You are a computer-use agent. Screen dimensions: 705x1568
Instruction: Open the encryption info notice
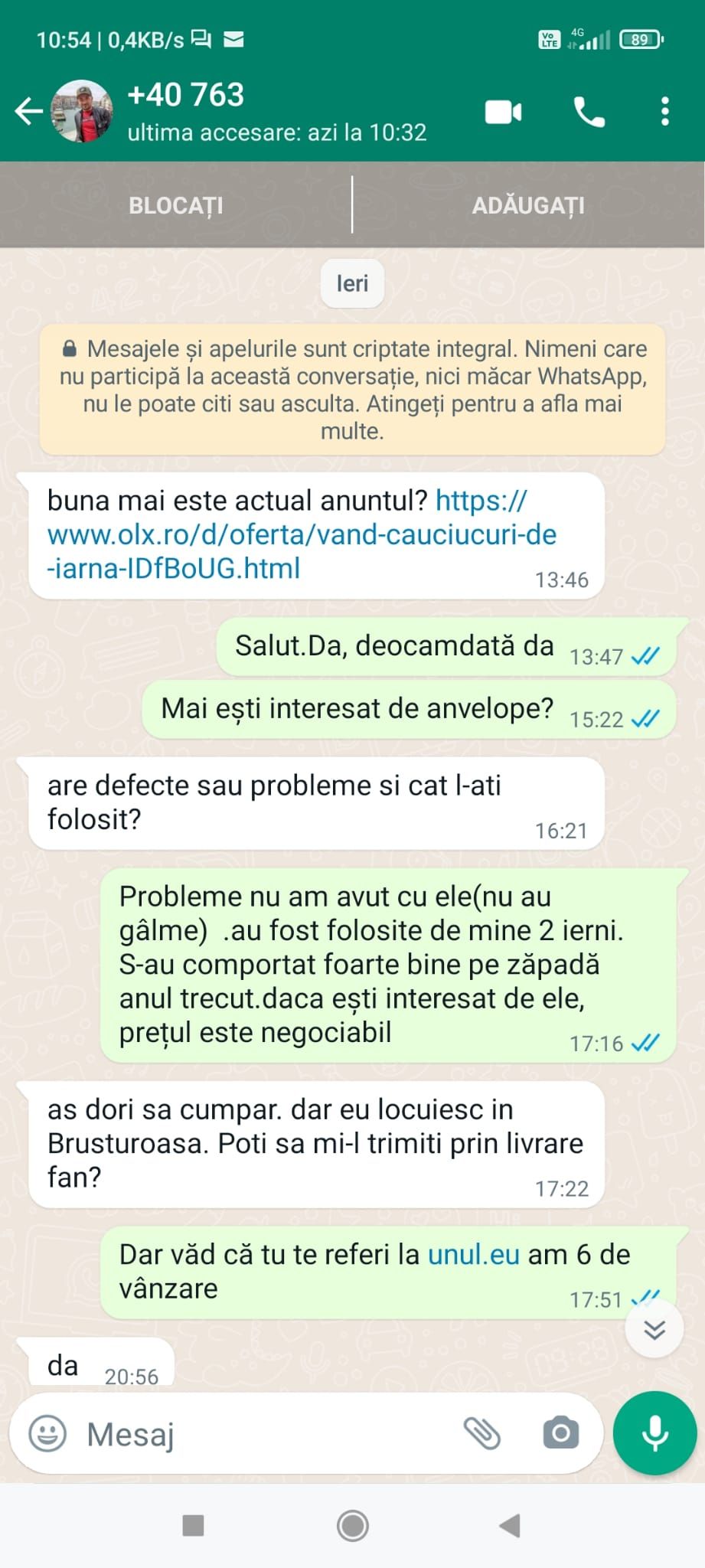(x=352, y=390)
